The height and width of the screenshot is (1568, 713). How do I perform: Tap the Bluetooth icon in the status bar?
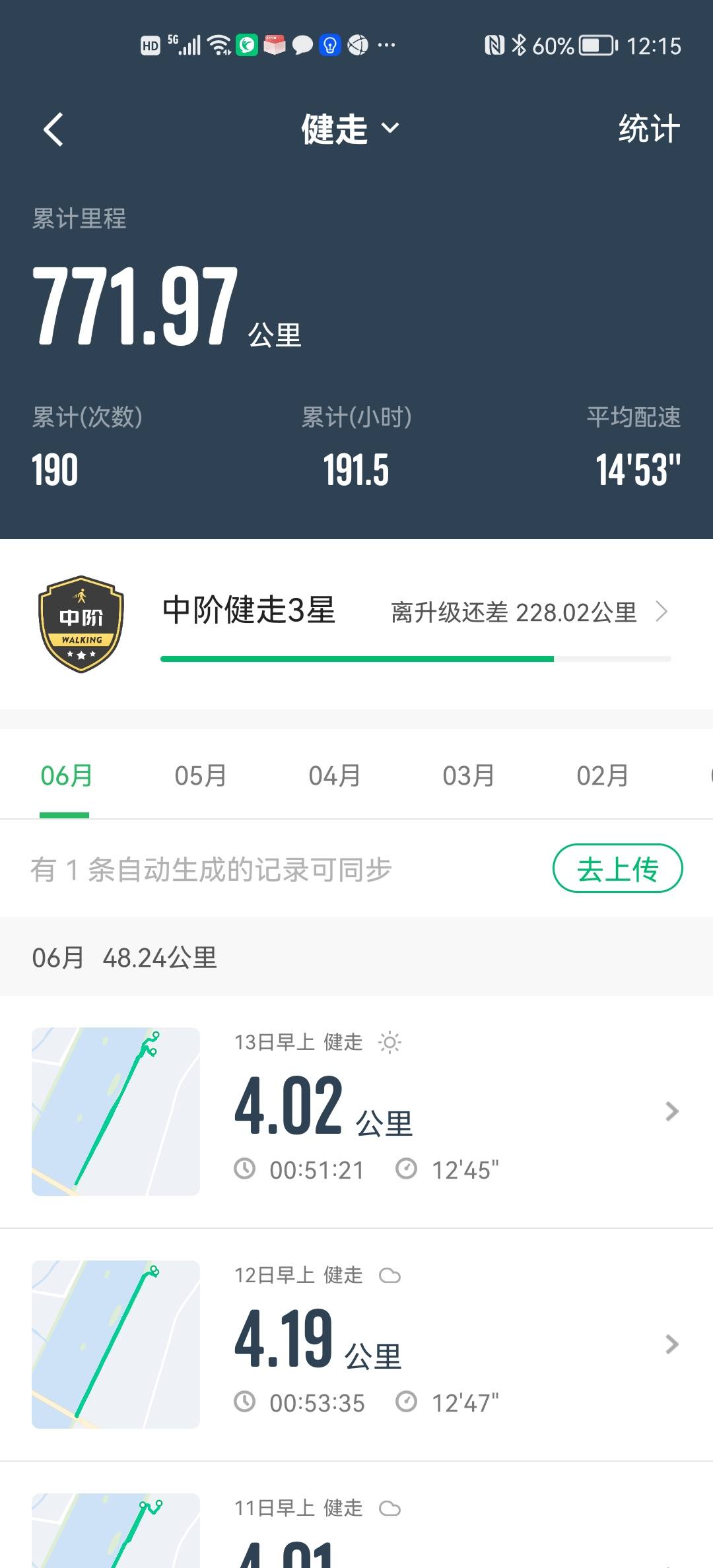click(x=518, y=45)
